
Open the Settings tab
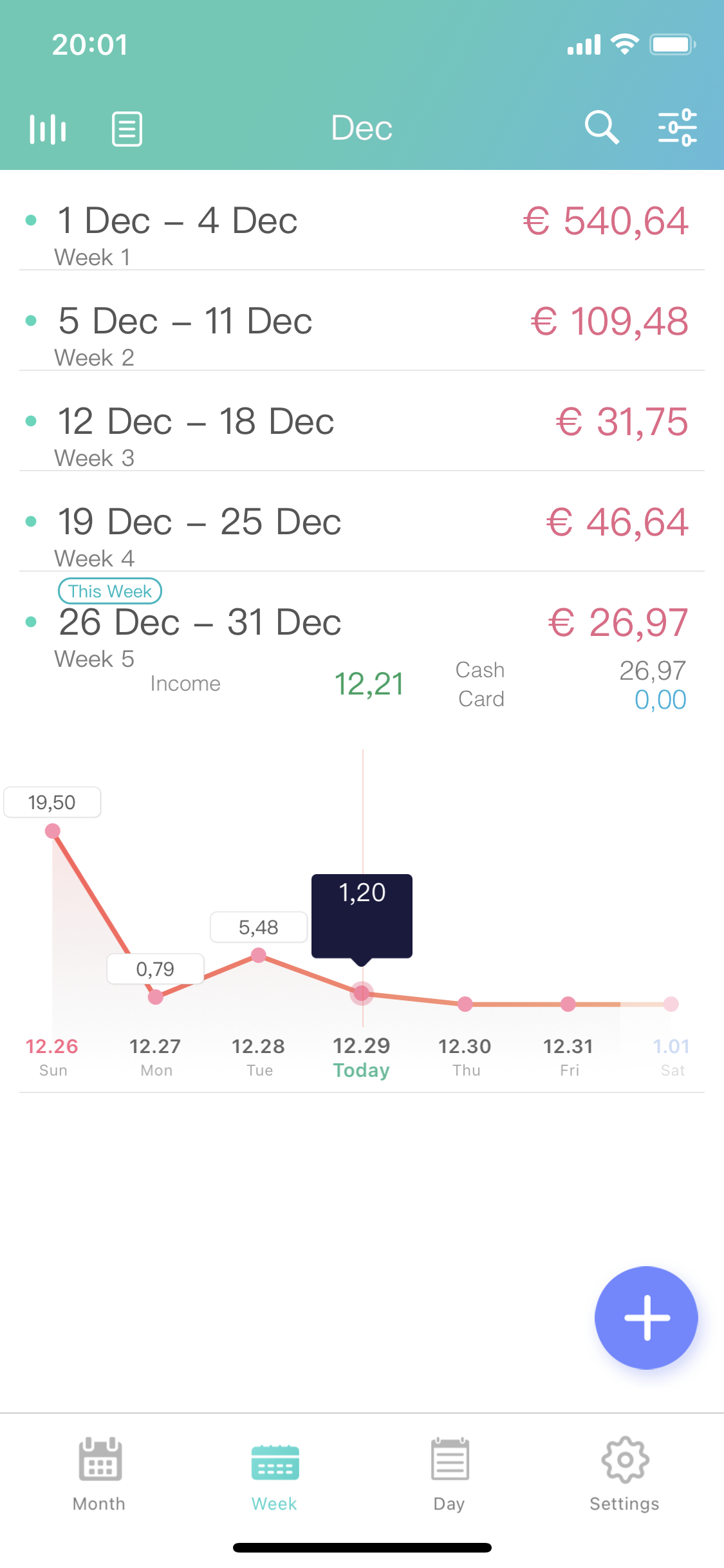click(x=624, y=1473)
